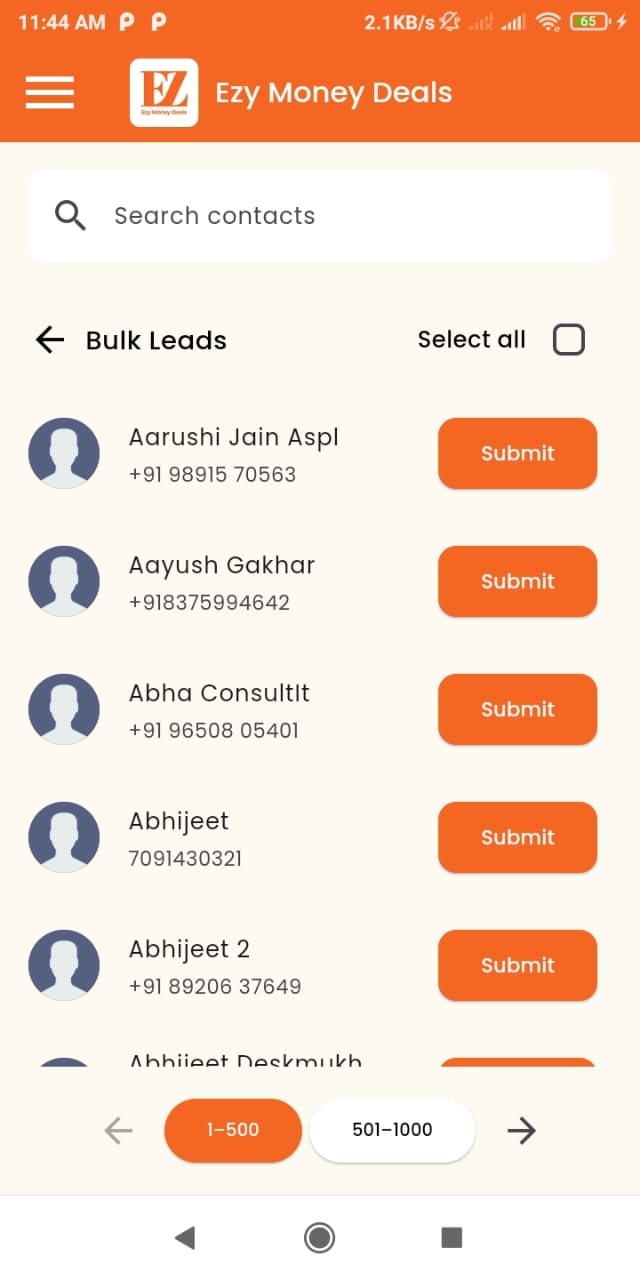The height and width of the screenshot is (1280, 640).
Task: Switch to the 501–1000 contacts page
Action: point(392,1130)
